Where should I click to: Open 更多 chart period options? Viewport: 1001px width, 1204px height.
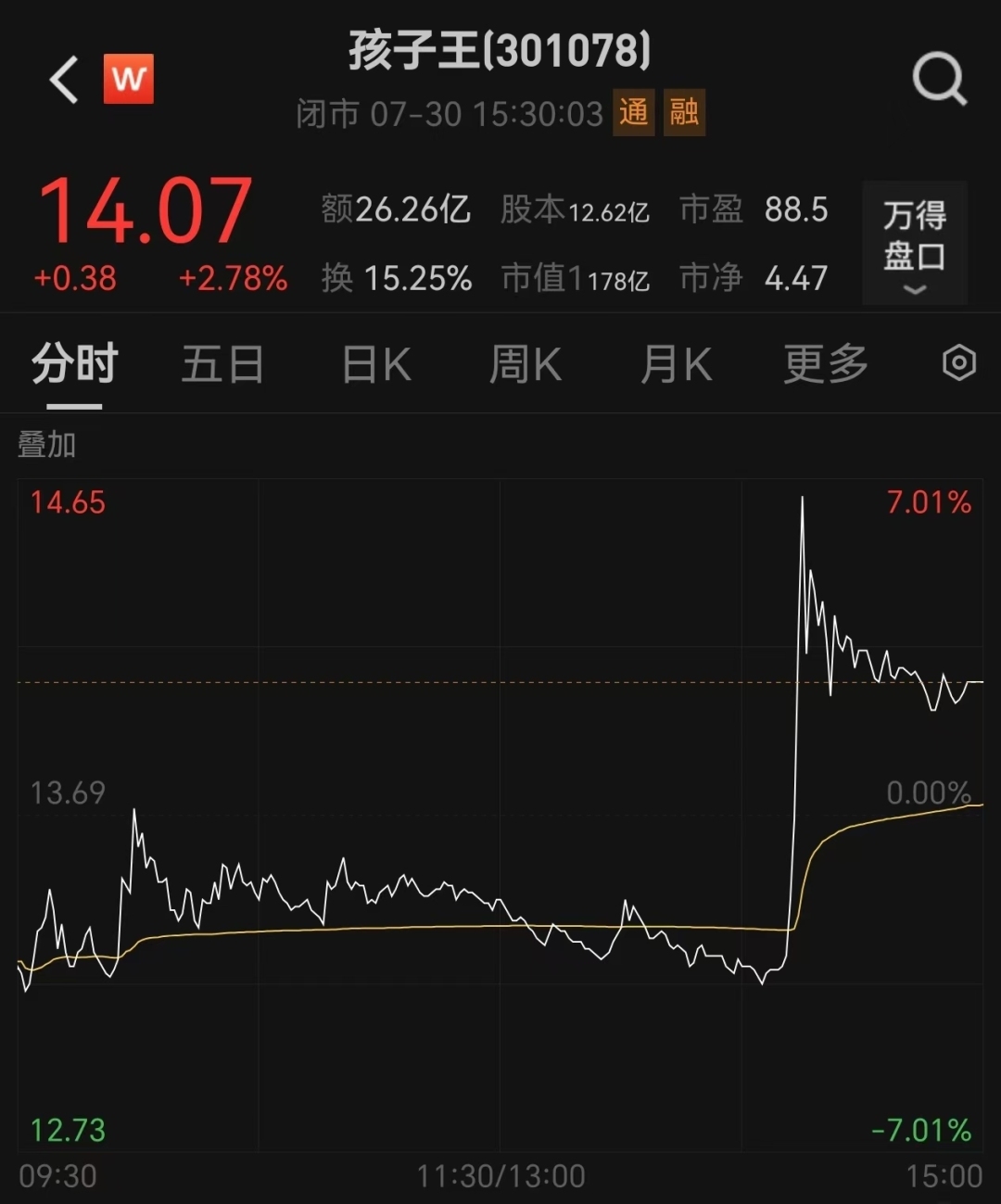tap(825, 363)
